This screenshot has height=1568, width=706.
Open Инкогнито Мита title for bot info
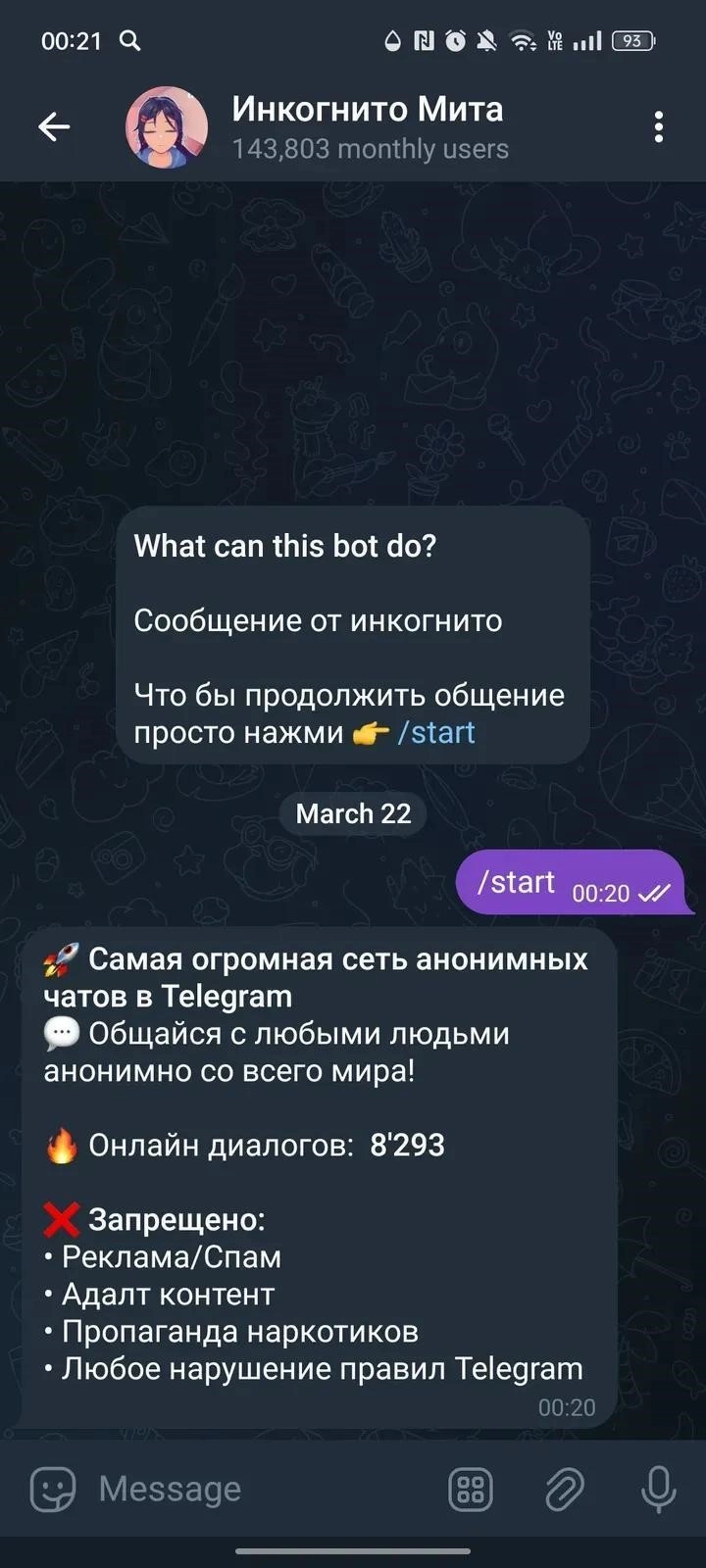click(368, 110)
